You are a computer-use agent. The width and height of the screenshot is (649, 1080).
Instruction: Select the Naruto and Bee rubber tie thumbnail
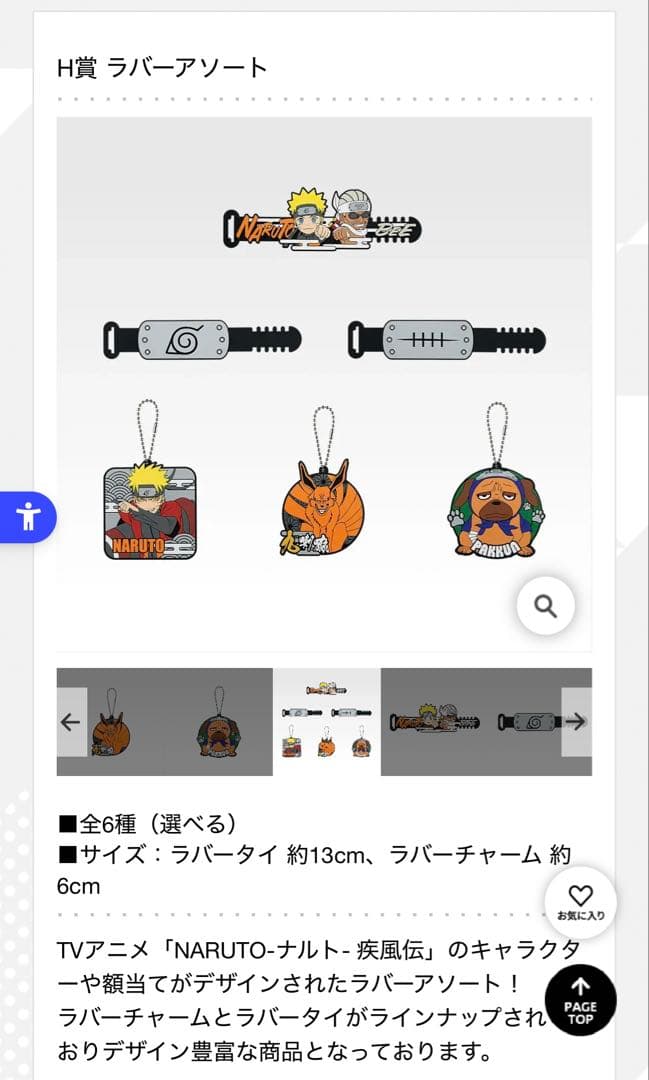pos(434,722)
